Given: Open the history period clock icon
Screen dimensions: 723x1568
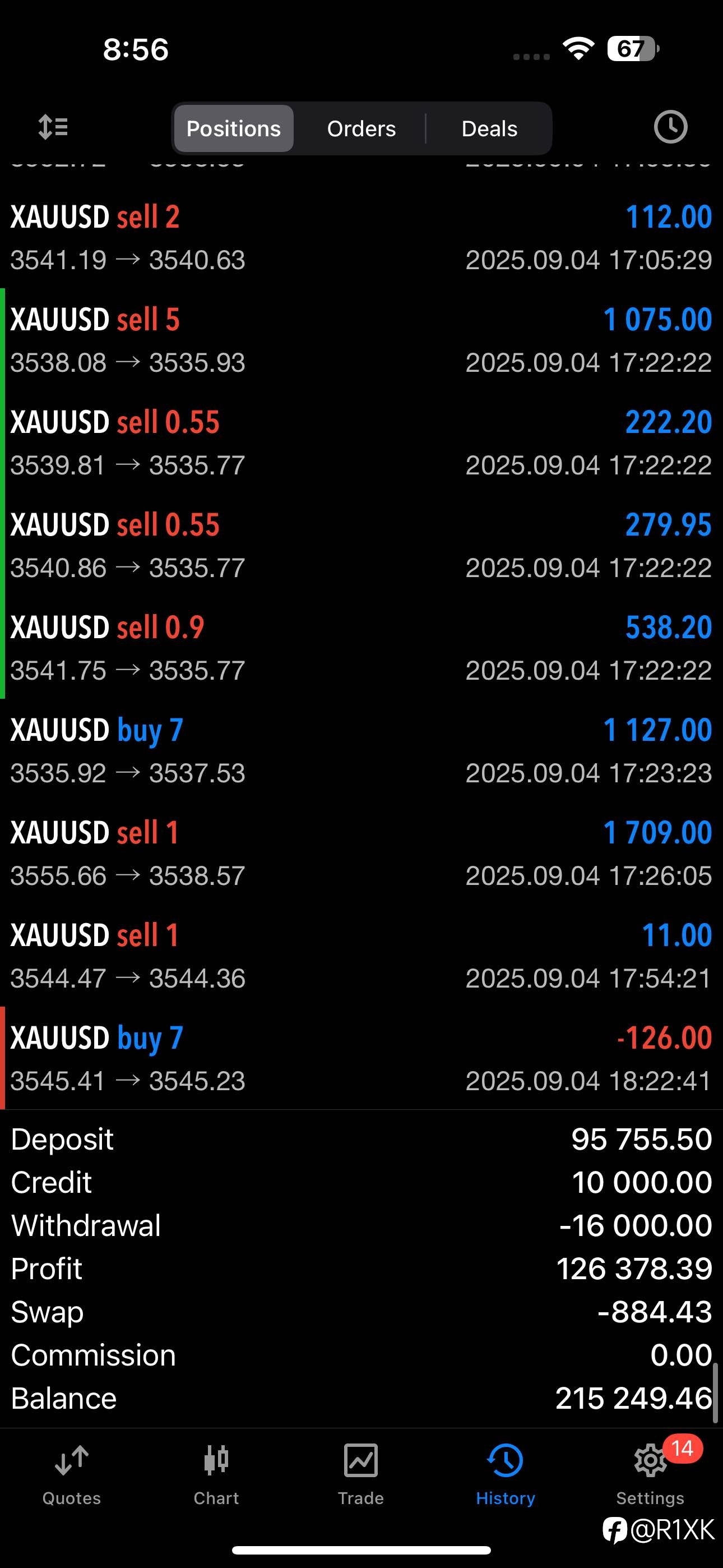Looking at the screenshot, I should tap(670, 127).
